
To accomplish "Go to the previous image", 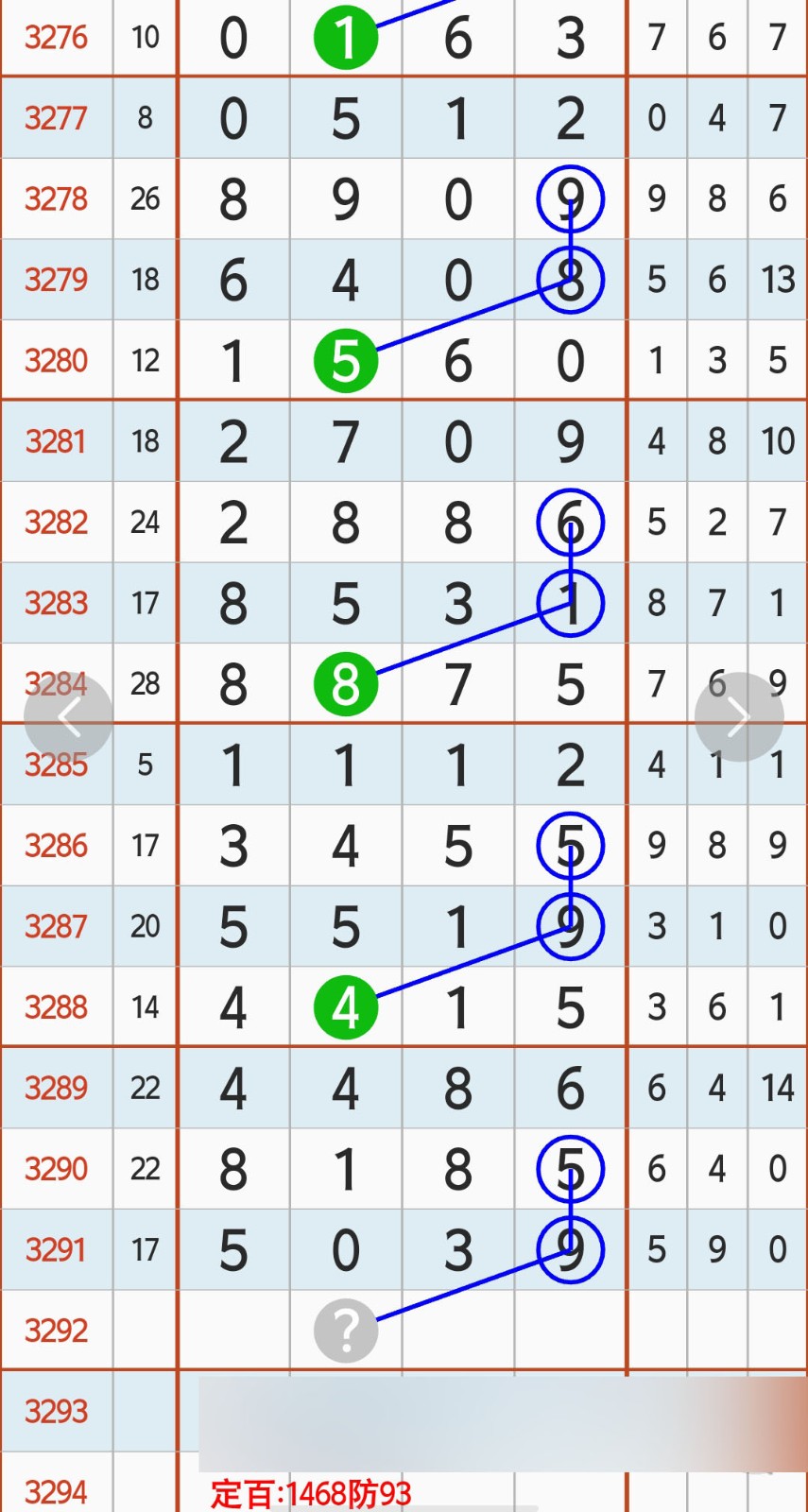I will click(x=68, y=717).
